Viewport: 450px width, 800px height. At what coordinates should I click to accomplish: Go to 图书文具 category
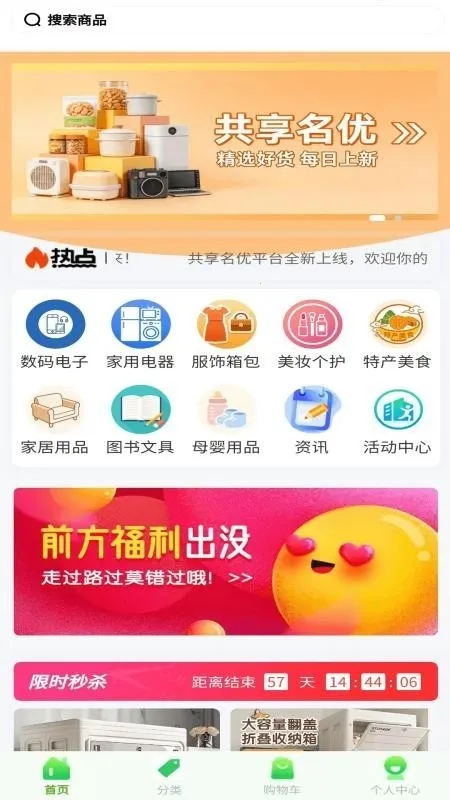pos(140,420)
